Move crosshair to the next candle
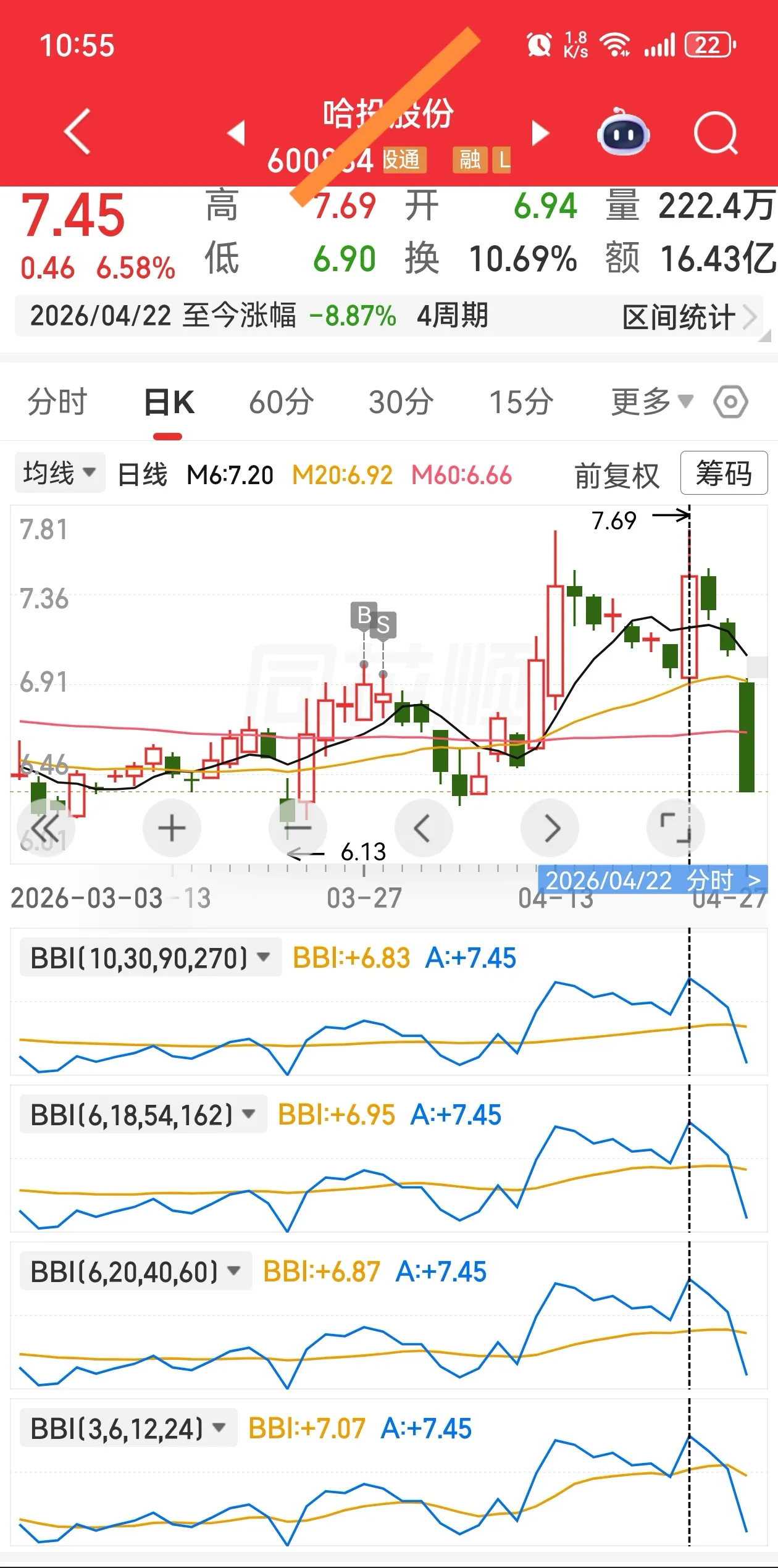Viewport: 778px width, 1568px height. (x=550, y=828)
